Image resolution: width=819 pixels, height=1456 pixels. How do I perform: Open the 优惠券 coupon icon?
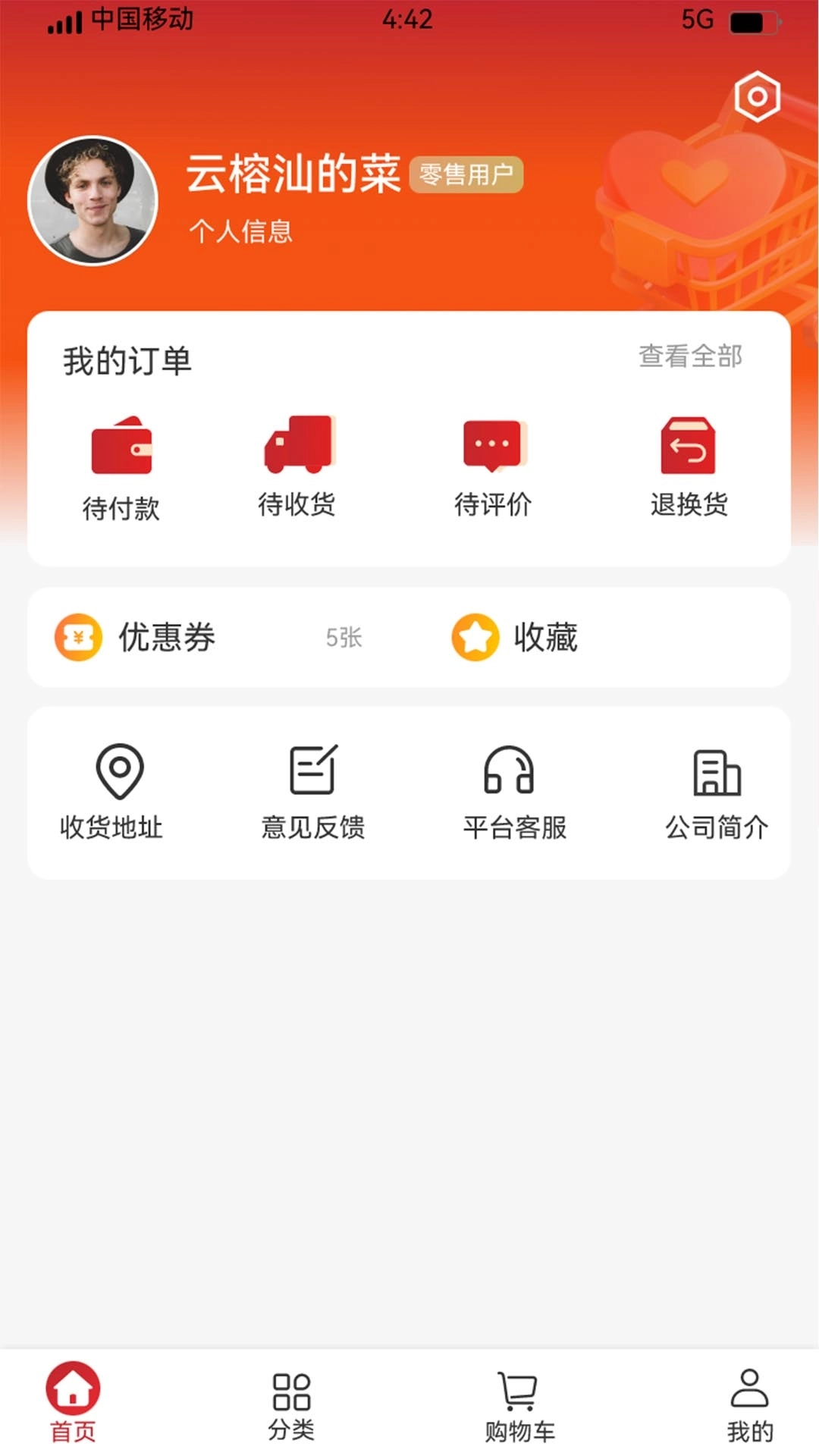pos(77,638)
